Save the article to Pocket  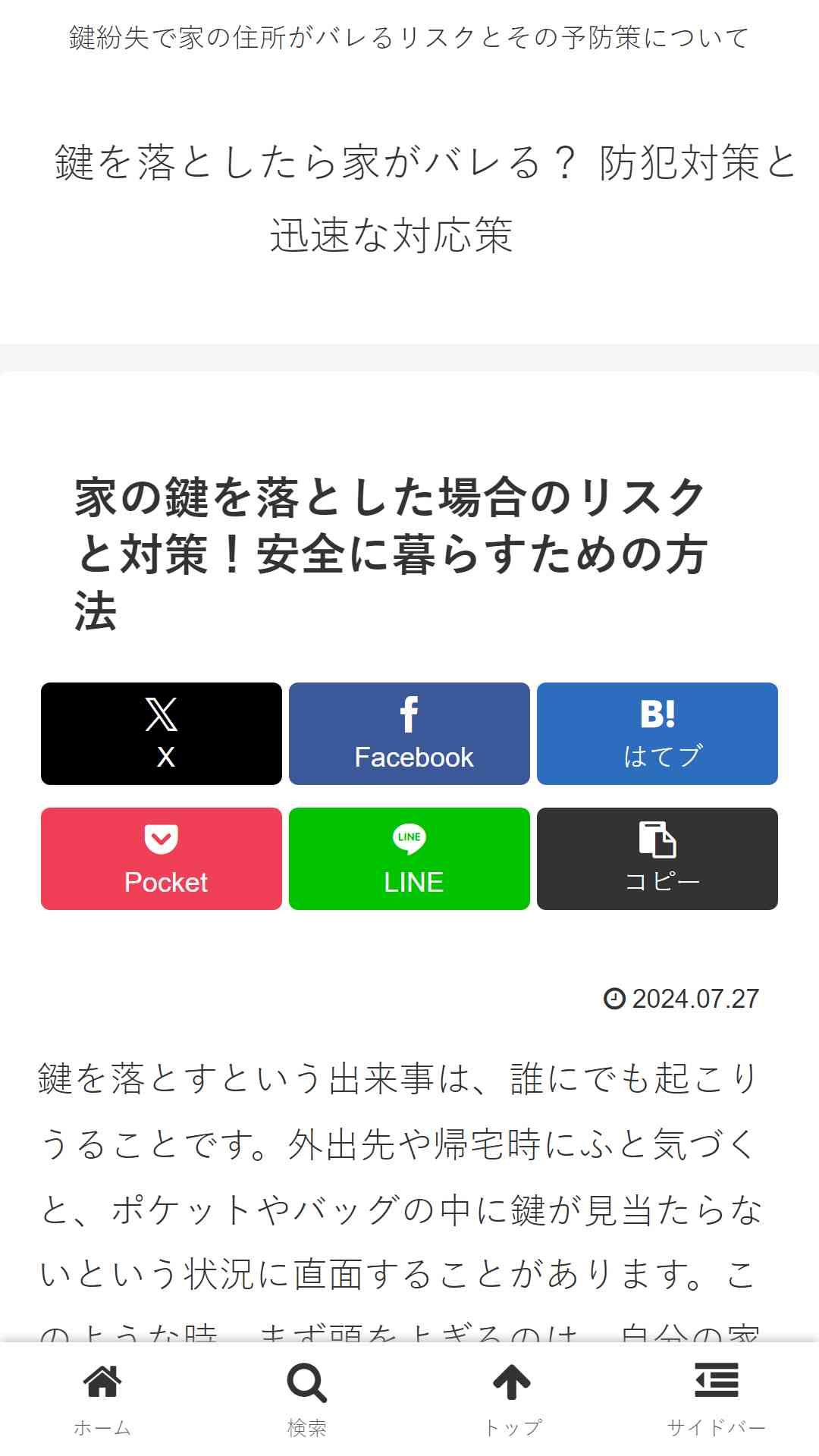pyautogui.click(x=162, y=858)
